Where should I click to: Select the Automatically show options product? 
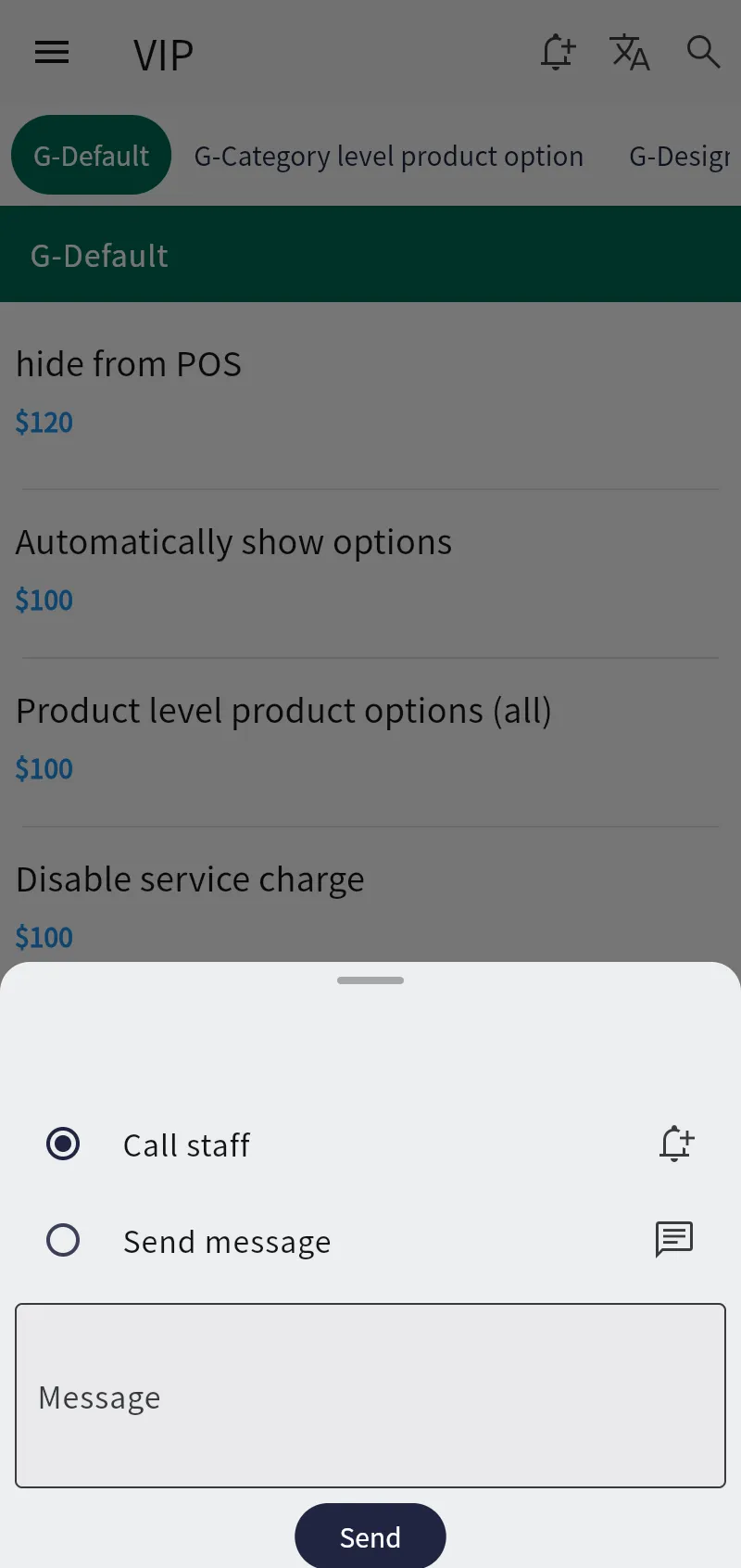(x=233, y=541)
